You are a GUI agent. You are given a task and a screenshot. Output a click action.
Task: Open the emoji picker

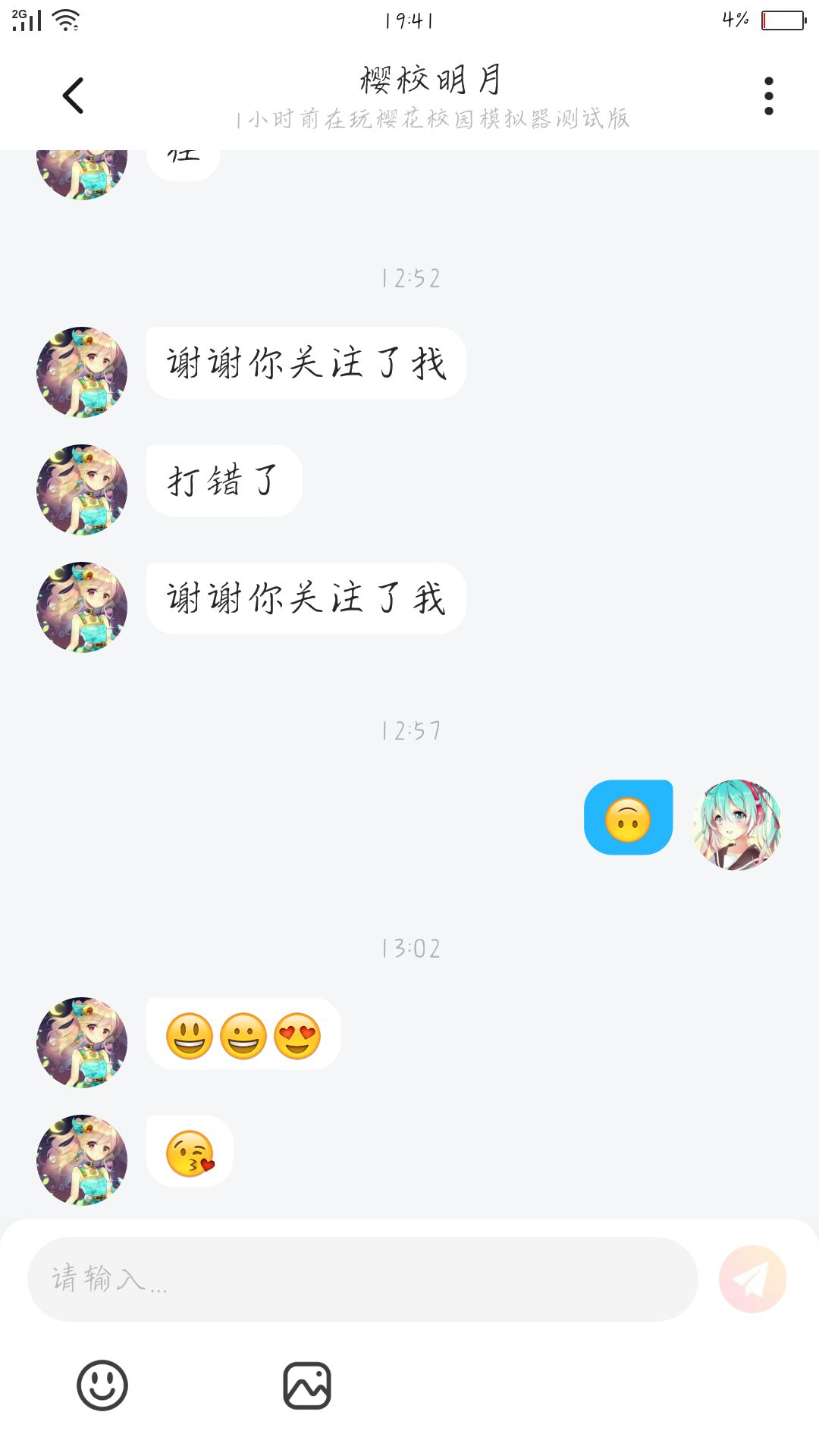102,1385
